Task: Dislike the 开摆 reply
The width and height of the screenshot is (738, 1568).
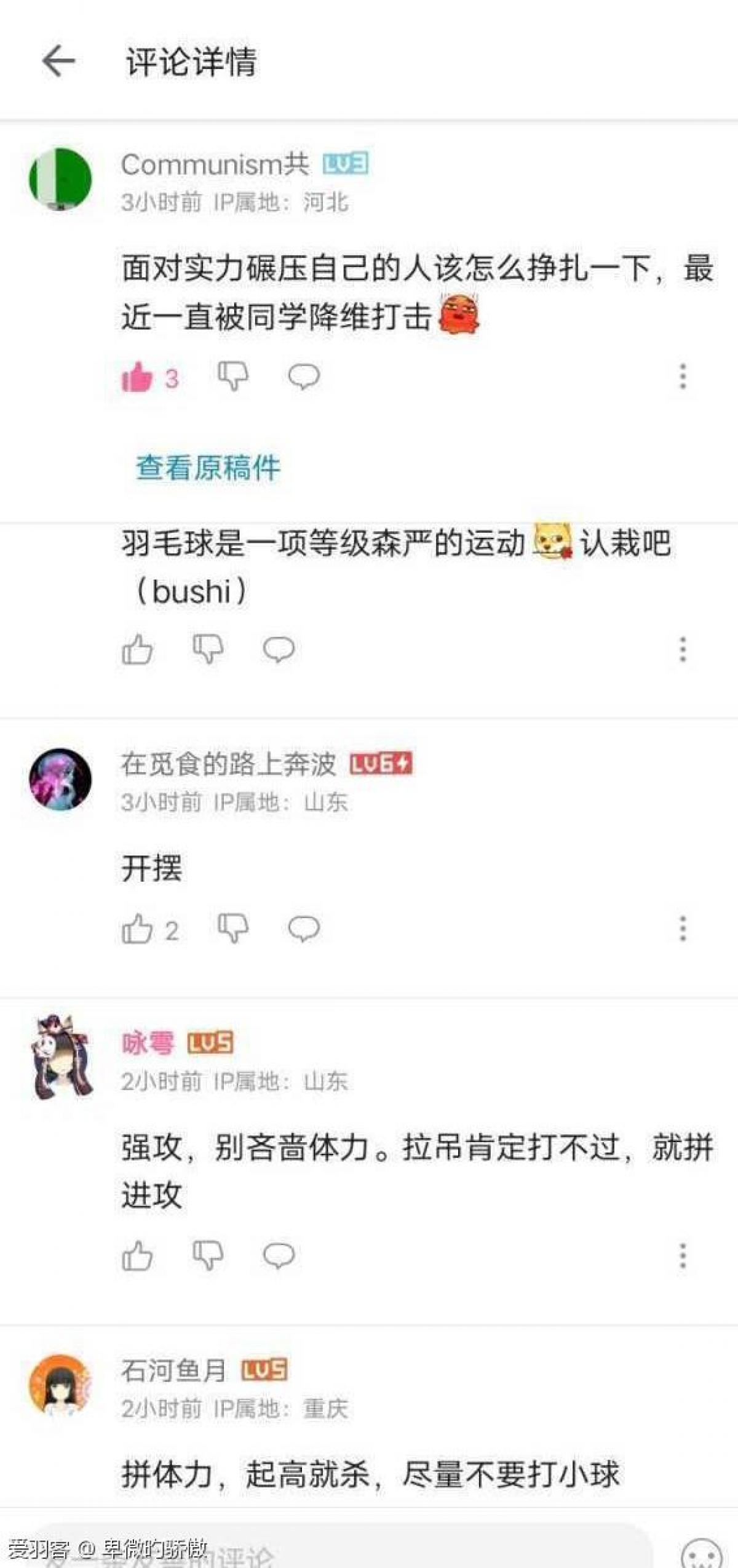Action: pyautogui.click(x=233, y=929)
